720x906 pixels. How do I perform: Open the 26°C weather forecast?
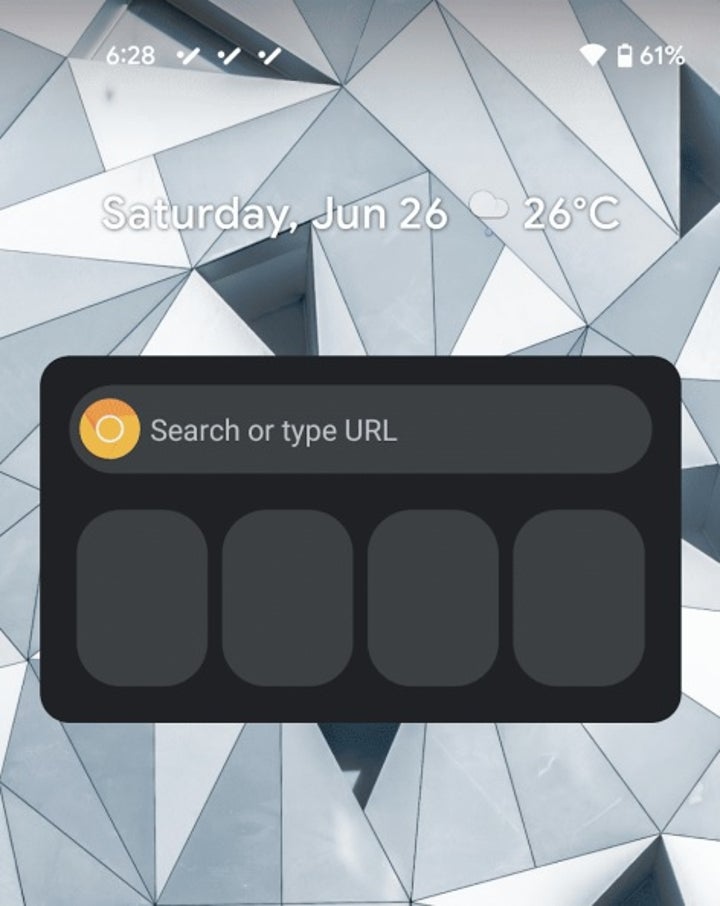pos(546,214)
